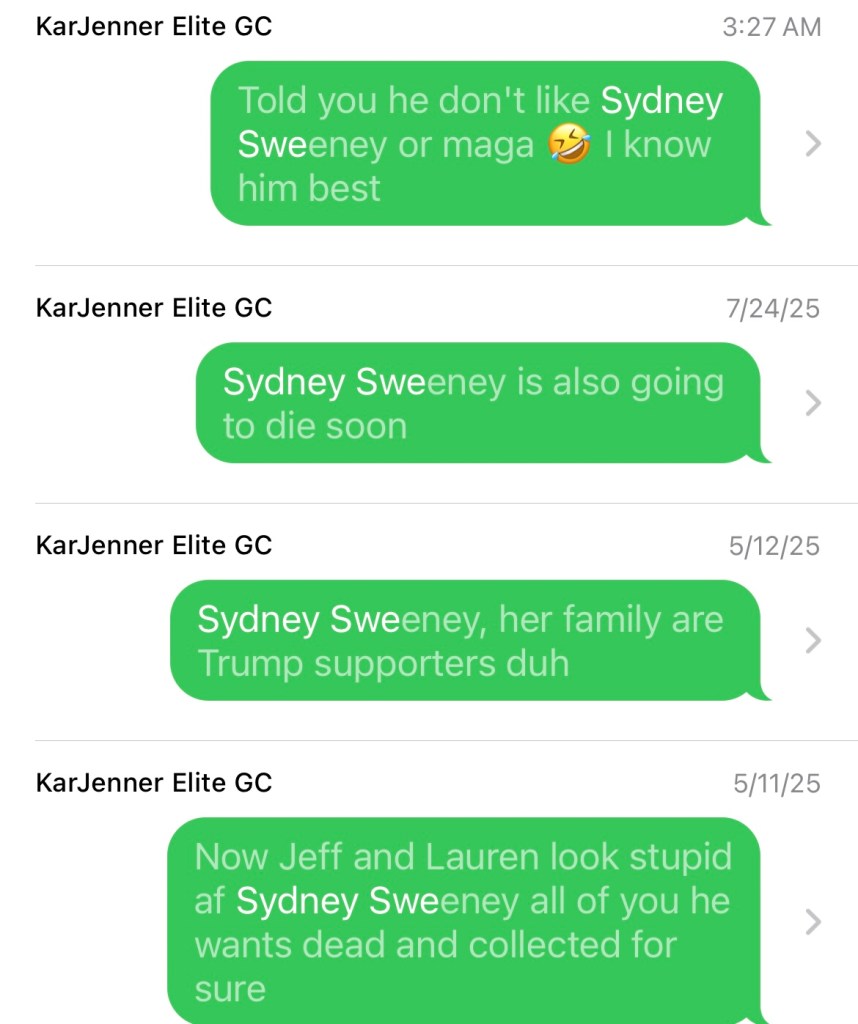This screenshot has height=1024, width=858.
Task: Open the 7/24/25 message result
Action: click(475, 403)
